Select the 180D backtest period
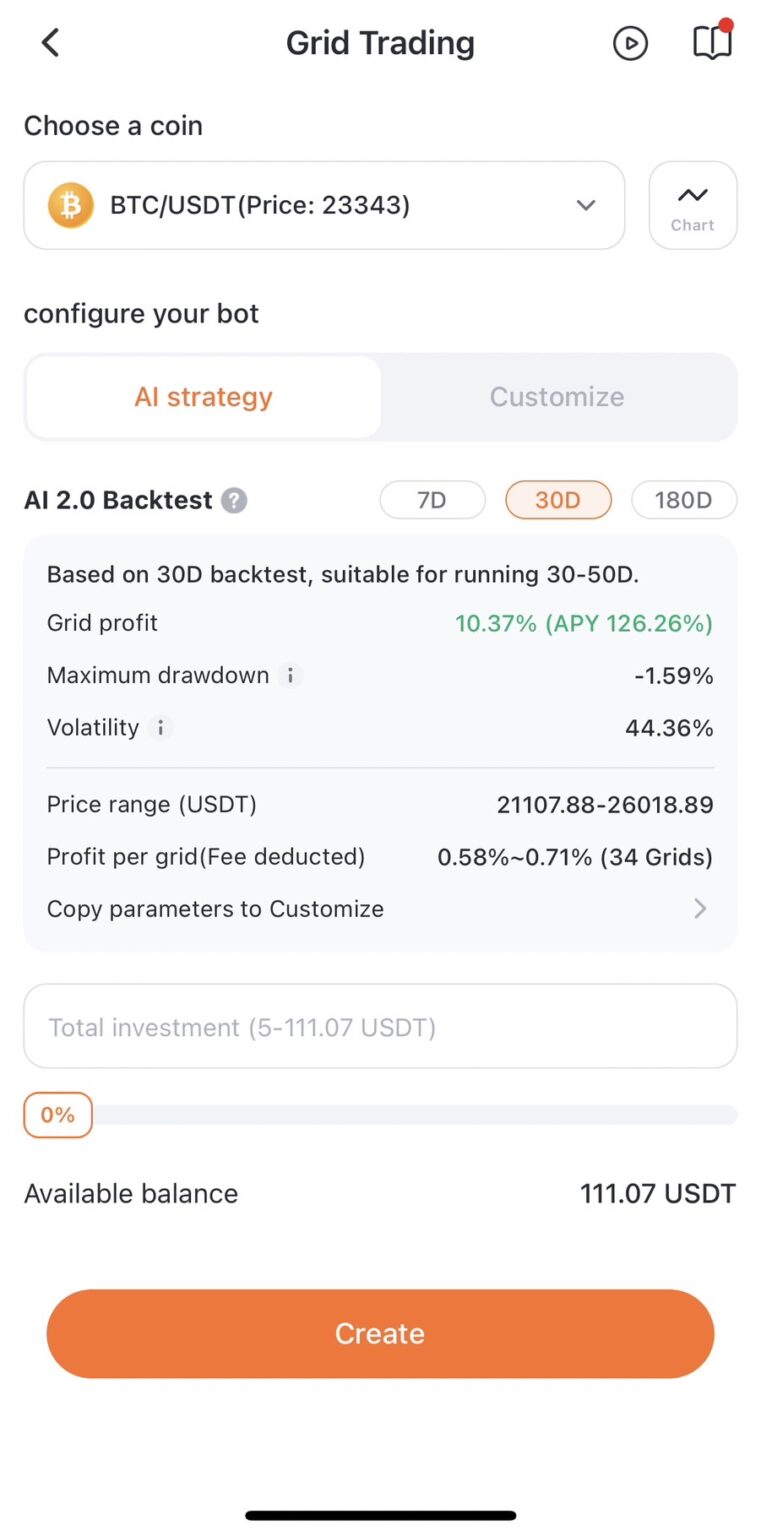761x1536 pixels. pos(684,500)
